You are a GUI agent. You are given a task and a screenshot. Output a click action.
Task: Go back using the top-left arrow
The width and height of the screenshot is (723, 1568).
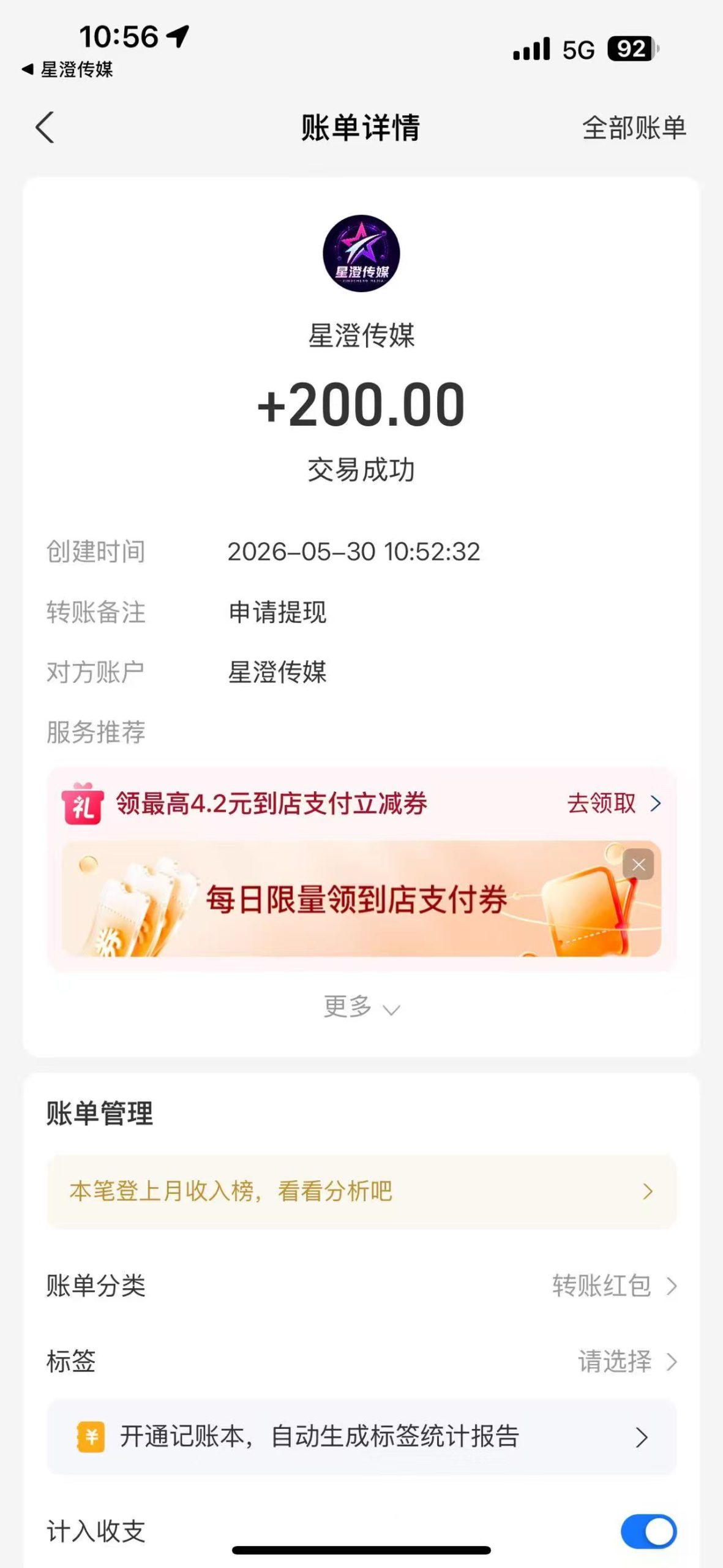click(x=45, y=127)
